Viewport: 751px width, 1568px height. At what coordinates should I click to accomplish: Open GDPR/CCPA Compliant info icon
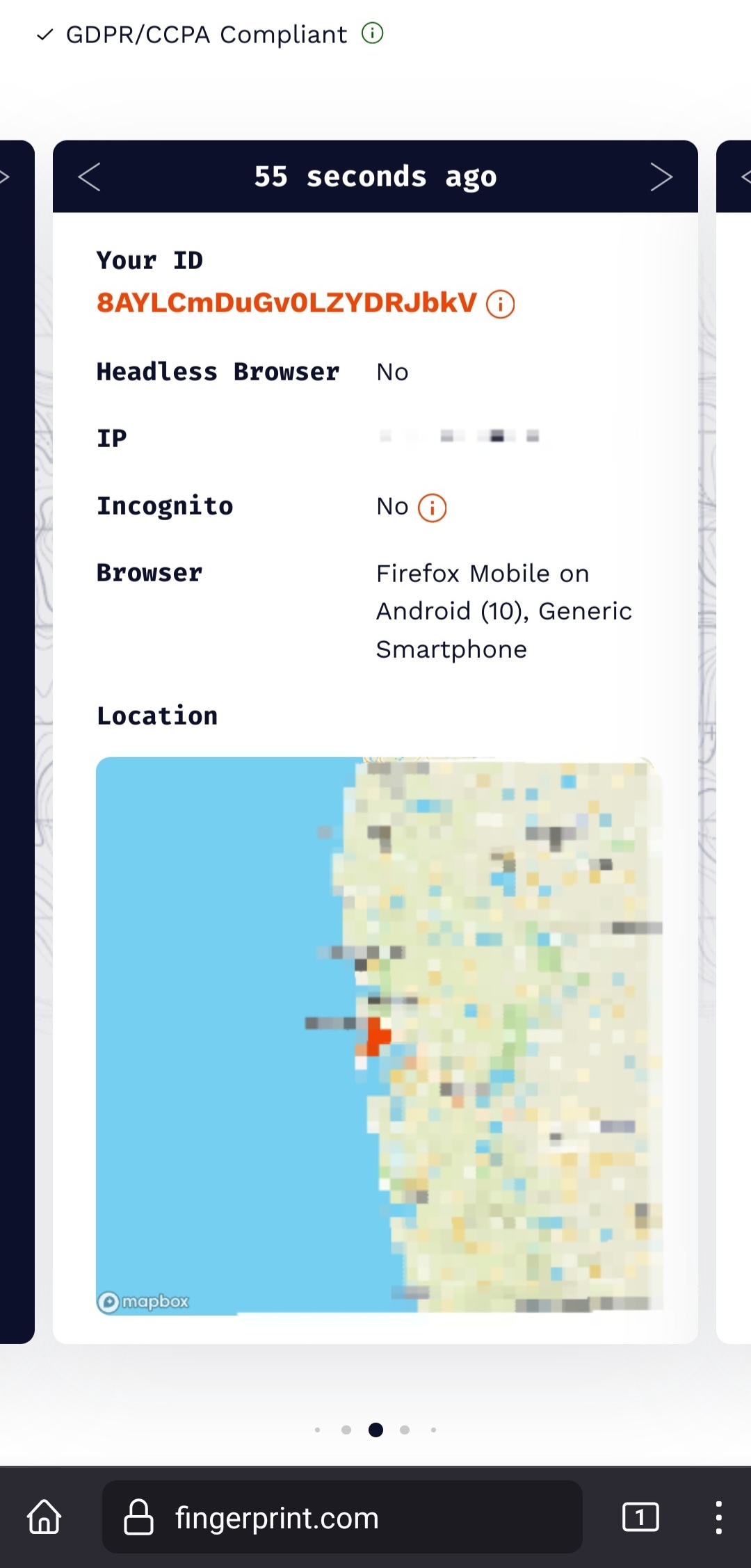click(x=373, y=33)
